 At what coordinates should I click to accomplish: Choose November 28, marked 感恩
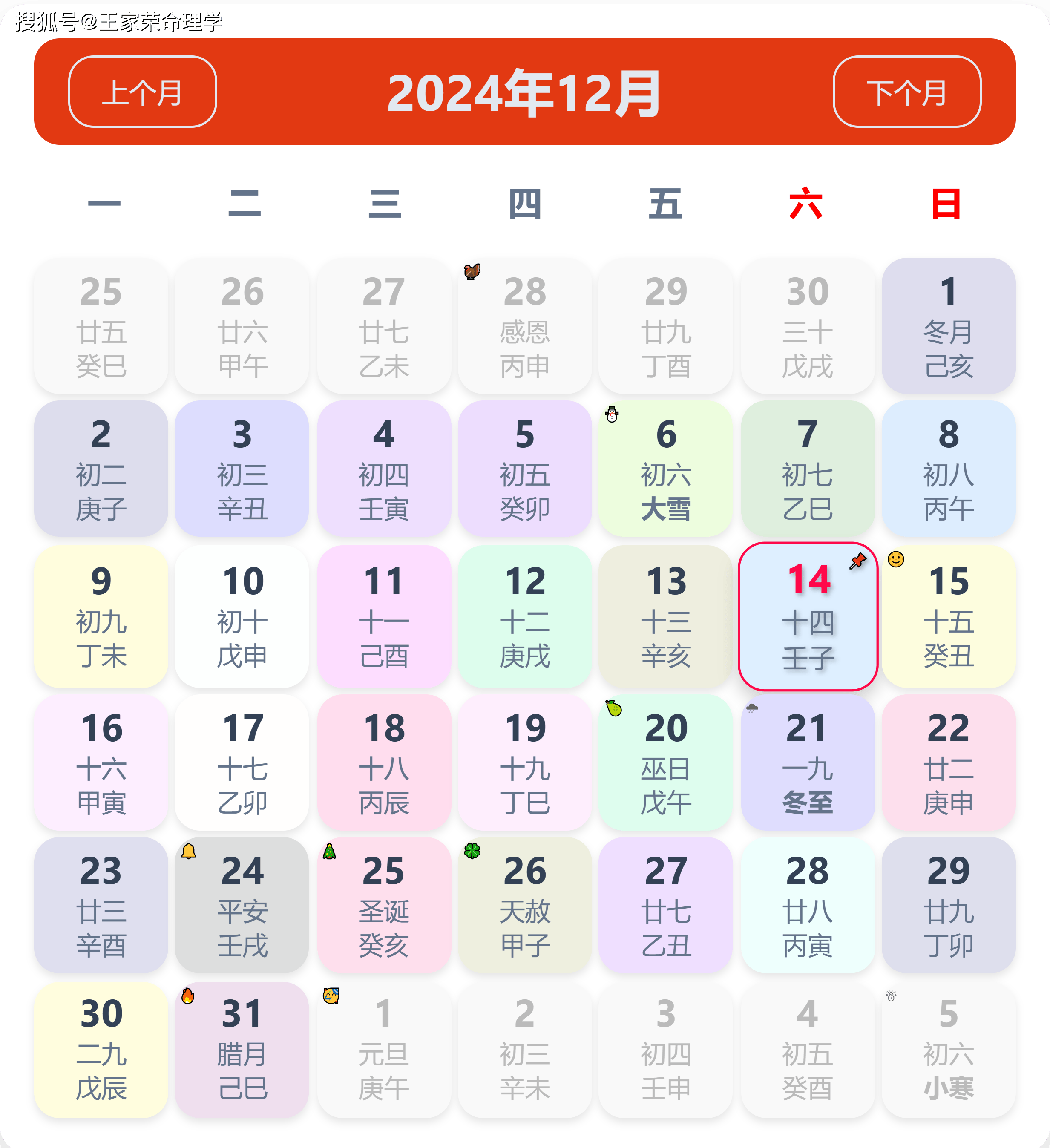pos(524,326)
